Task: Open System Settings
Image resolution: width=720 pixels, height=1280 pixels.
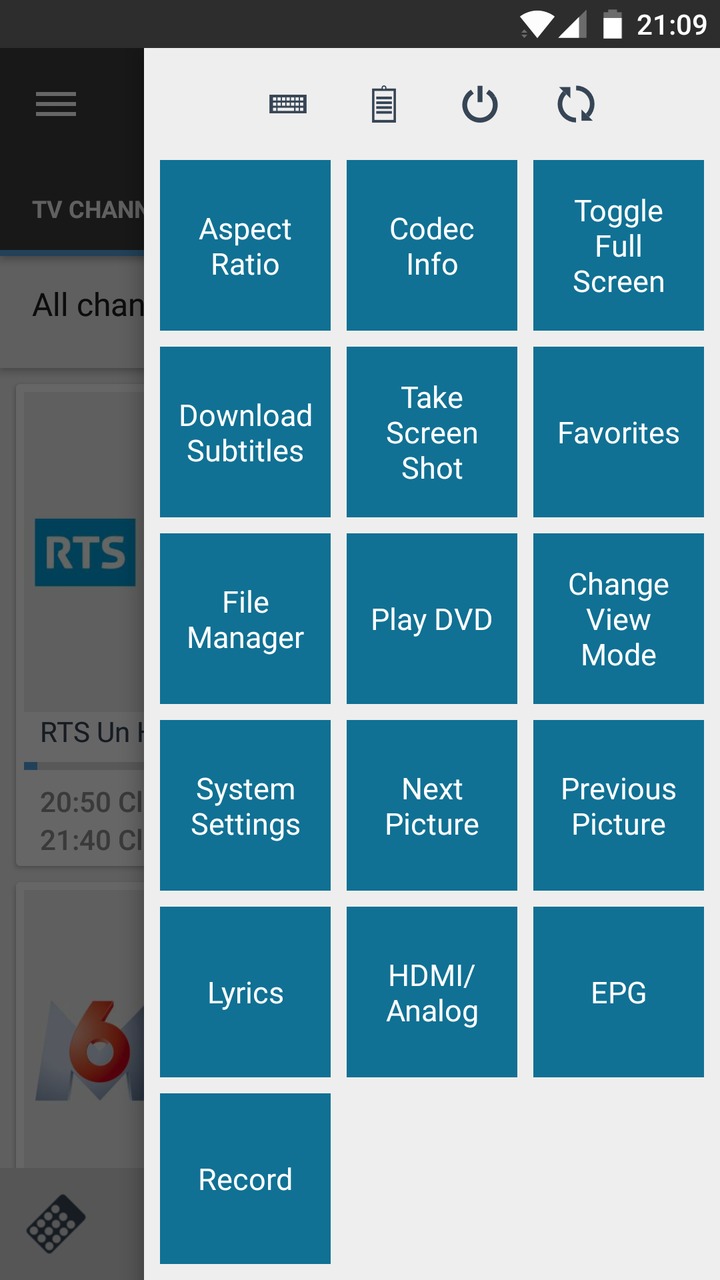Action: pos(245,805)
